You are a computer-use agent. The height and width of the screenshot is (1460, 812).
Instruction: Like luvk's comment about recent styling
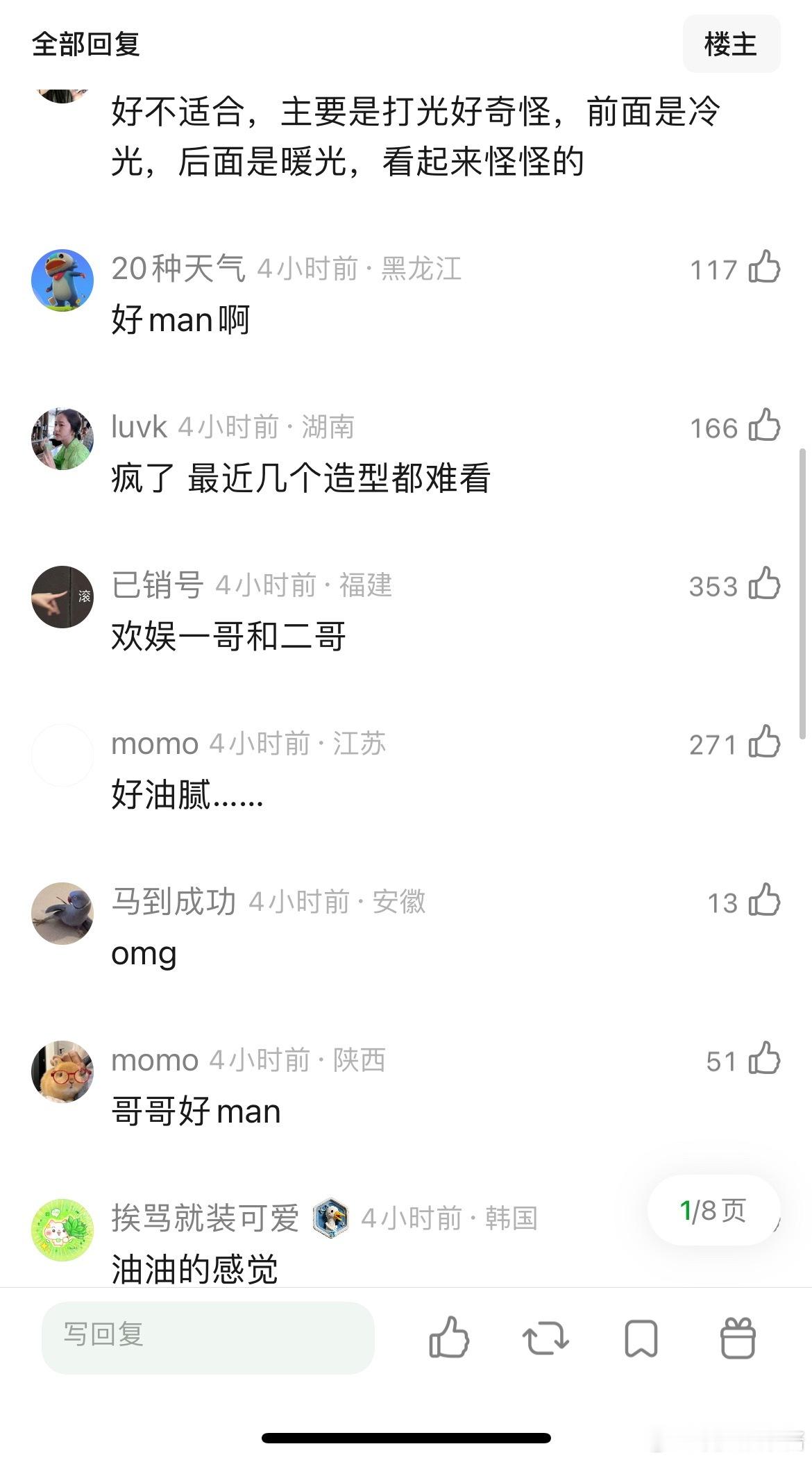762,428
